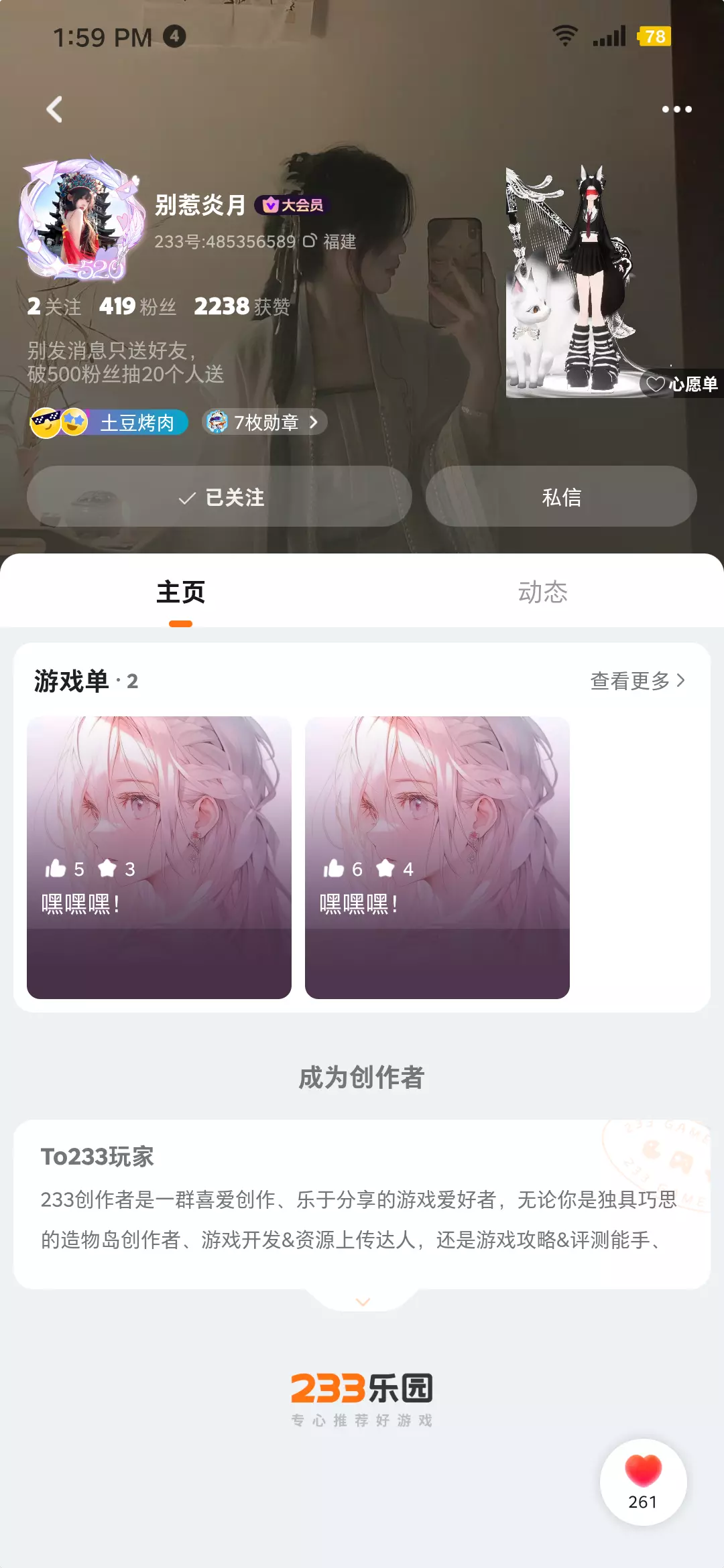
Task: Open the 心愿单 wishlist
Action: pos(680,384)
